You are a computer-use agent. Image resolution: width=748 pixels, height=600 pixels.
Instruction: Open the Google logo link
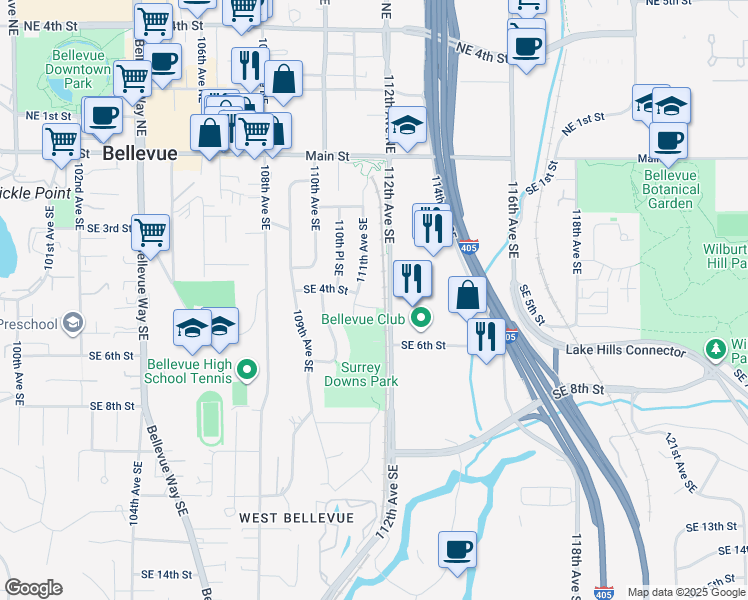pyautogui.click(x=33, y=588)
